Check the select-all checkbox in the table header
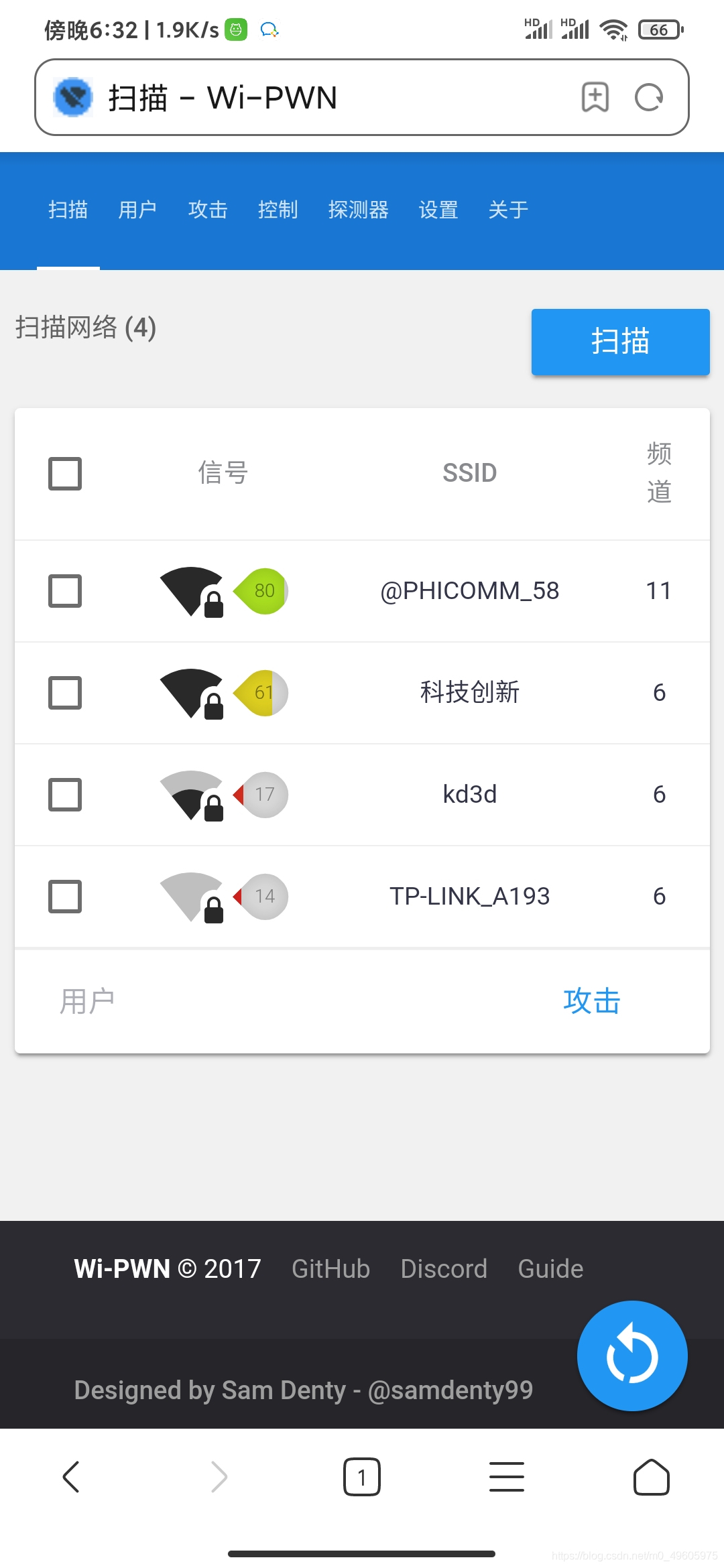Screen dimensions: 724x1568 65,474
